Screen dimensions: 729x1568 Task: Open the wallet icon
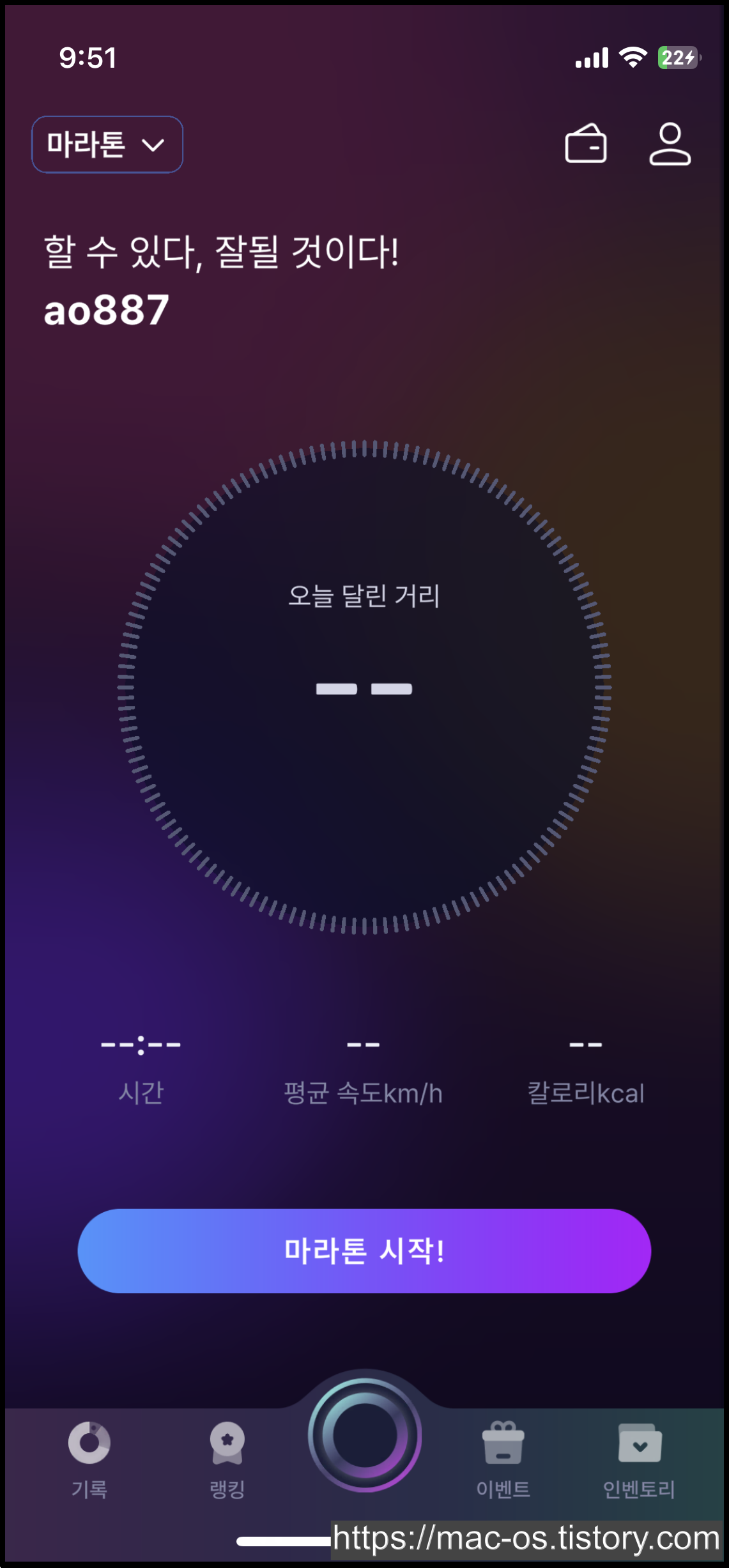click(x=586, y=144)
